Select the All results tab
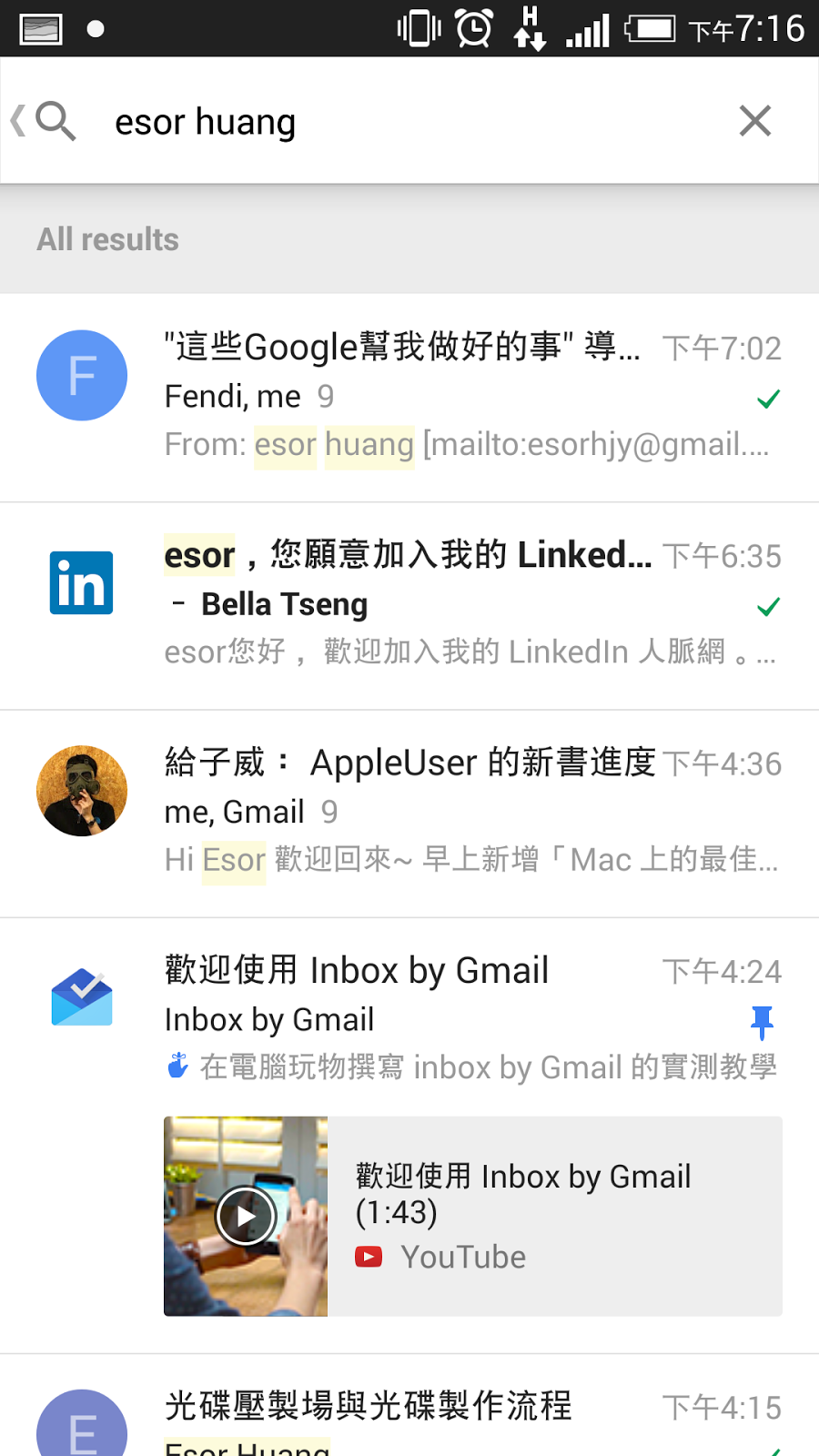819x1456 pixels. [x=107, y=239]
